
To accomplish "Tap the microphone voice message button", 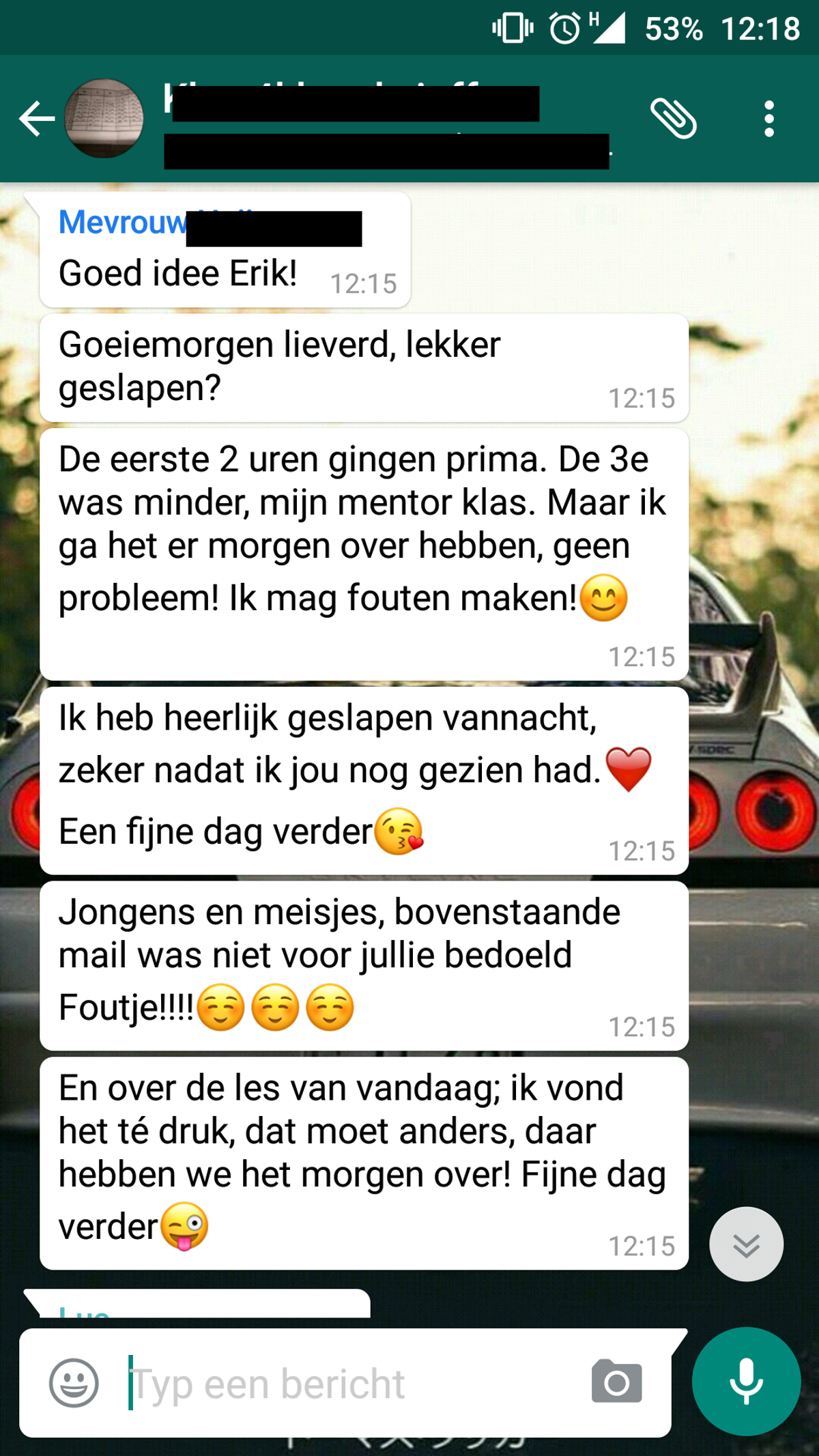I will [746, 1382].
